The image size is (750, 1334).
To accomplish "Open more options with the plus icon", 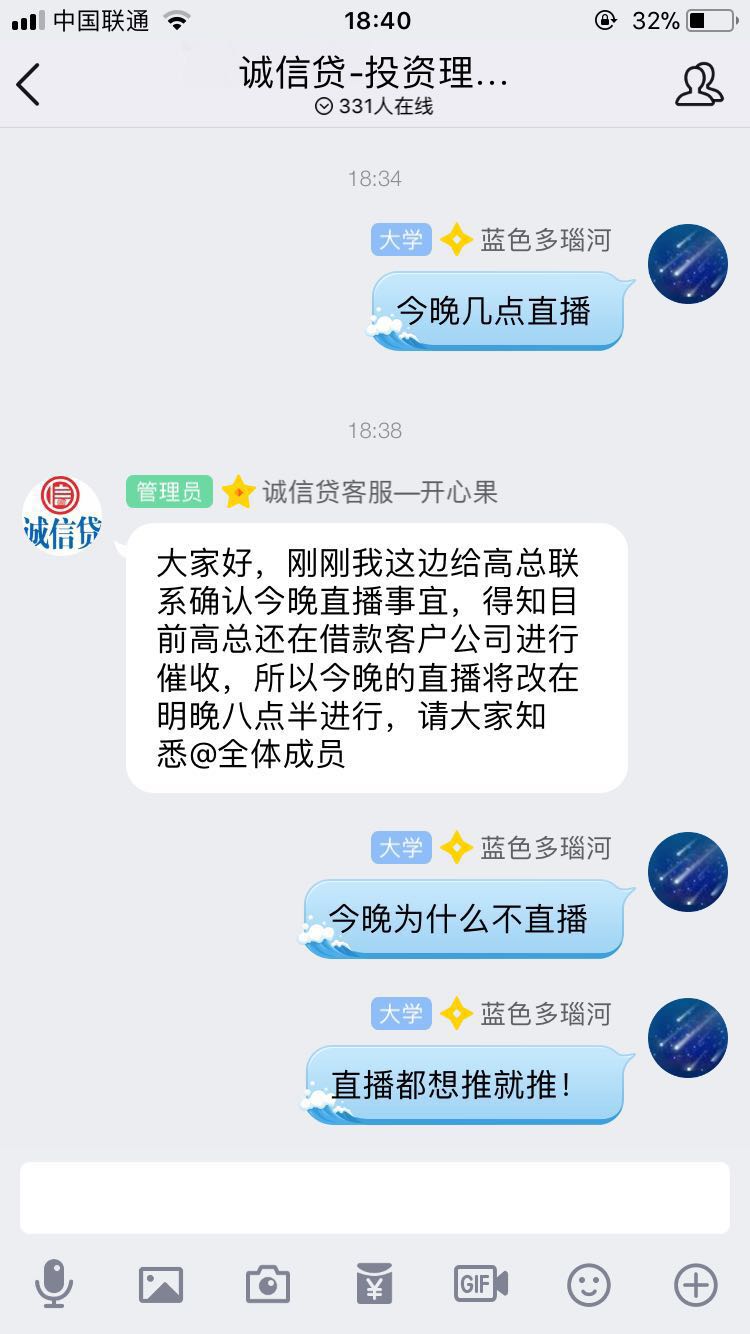I will pyautogui.click(x=696, y=1284).
